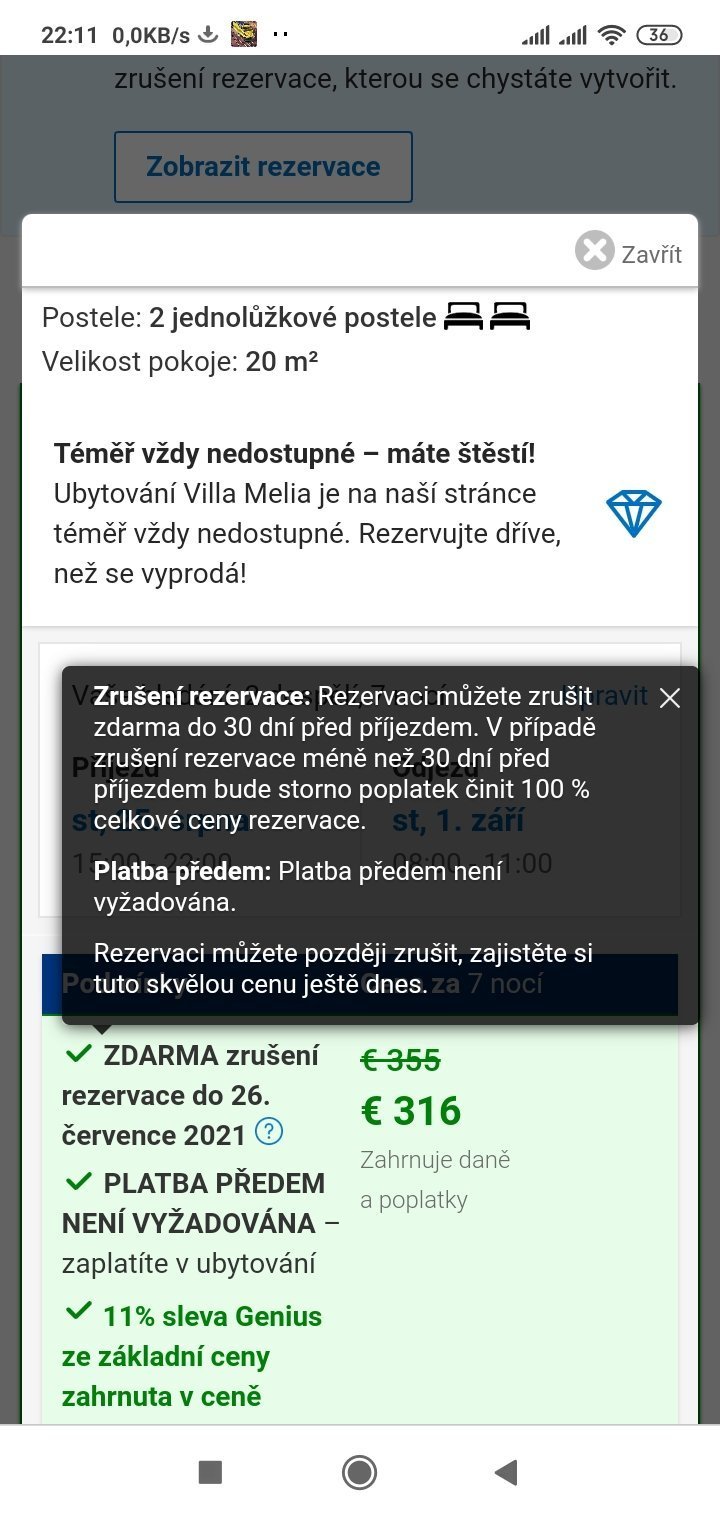Dismiss the cancellation policy tooltip
Image resolution: width=720 pixels, height=1520 pixels.
tap(669, 698)
